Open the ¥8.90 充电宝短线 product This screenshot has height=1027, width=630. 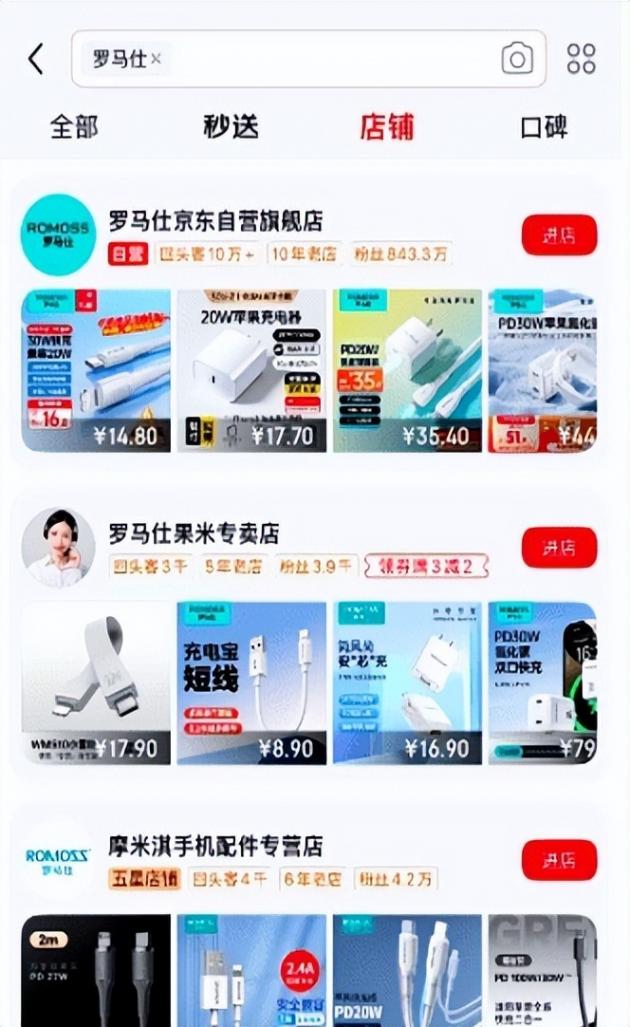pyautogui.click(x=252, y=682)
